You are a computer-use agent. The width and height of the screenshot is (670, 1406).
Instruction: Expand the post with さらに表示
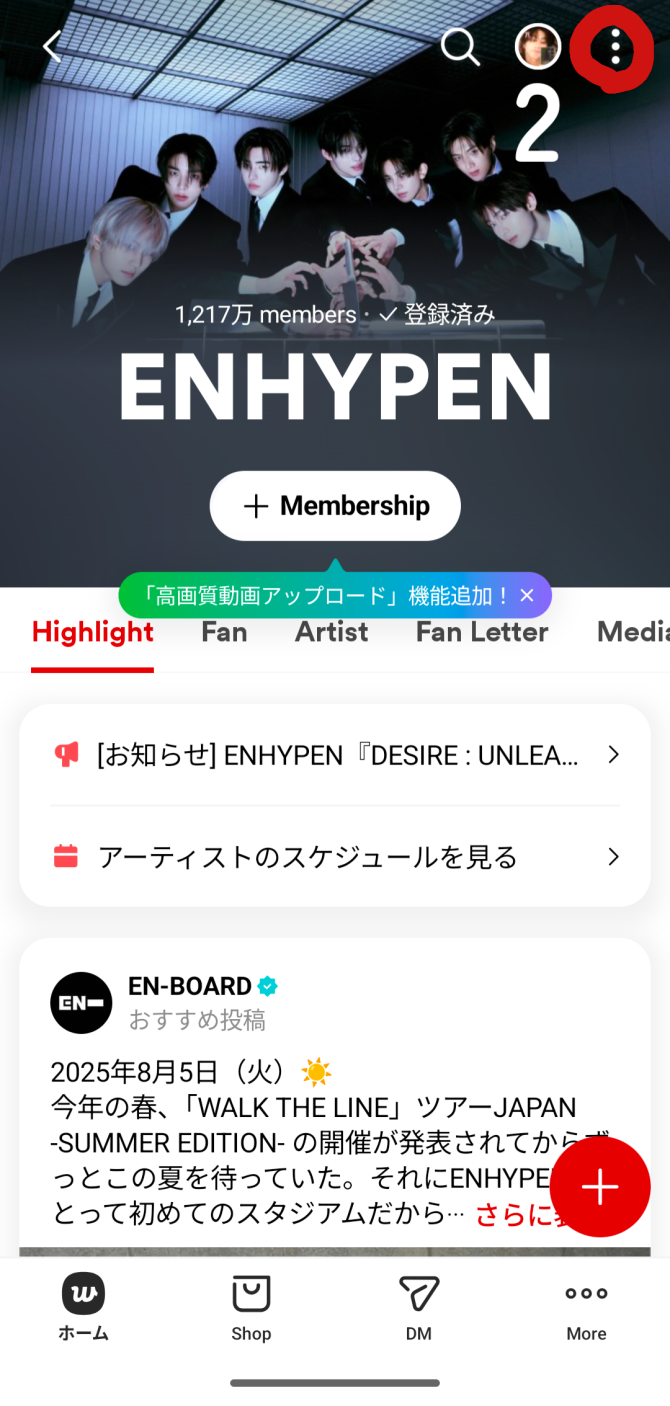(x=510, y=1214)
